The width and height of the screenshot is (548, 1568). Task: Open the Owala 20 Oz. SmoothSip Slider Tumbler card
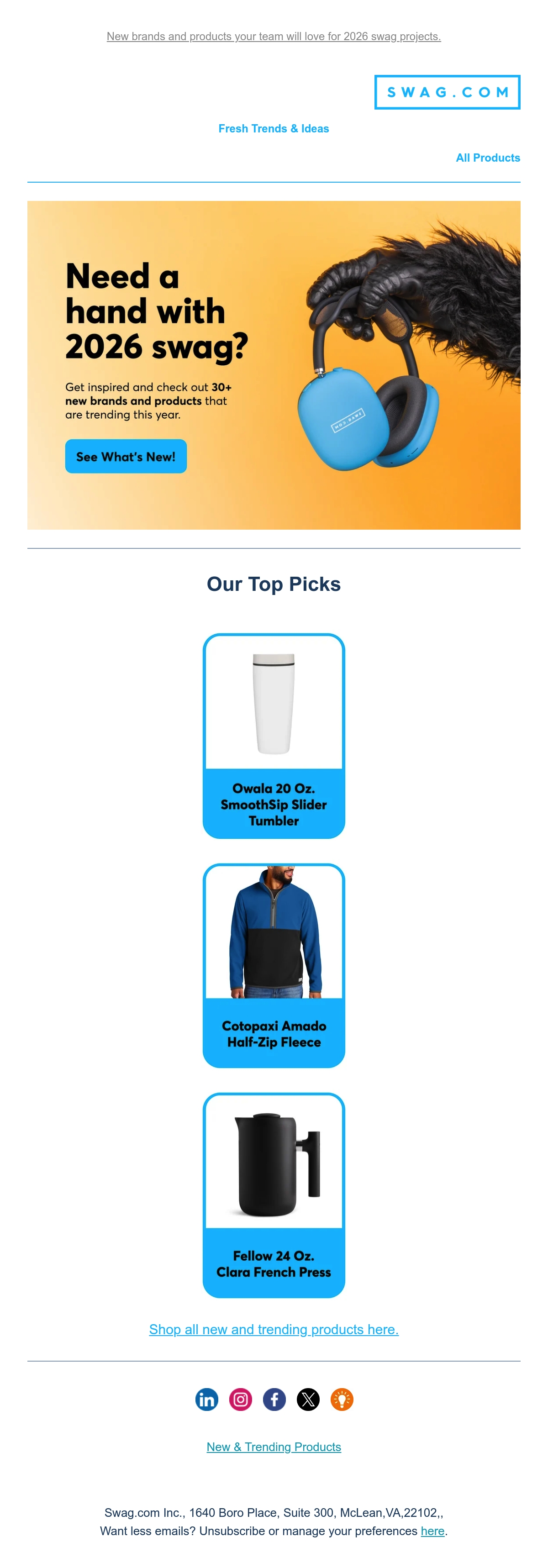pyautogui.click(x=274, y=736)
